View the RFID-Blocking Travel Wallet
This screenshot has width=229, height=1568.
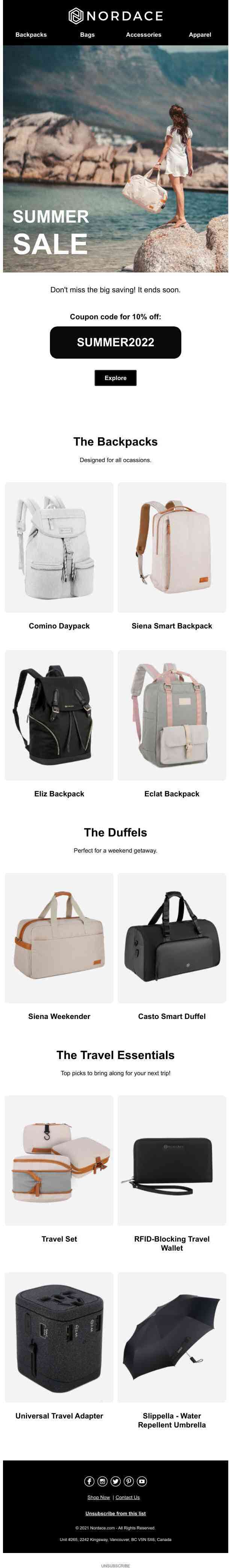(x=172, y=1160)
